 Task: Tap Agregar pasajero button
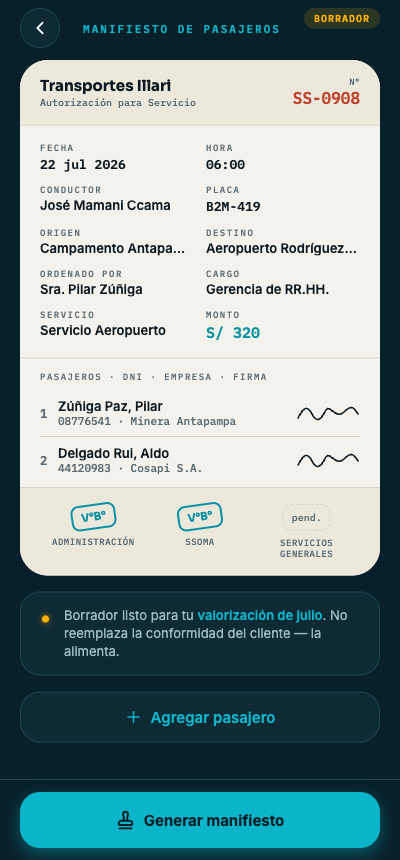tap(200, 717)
